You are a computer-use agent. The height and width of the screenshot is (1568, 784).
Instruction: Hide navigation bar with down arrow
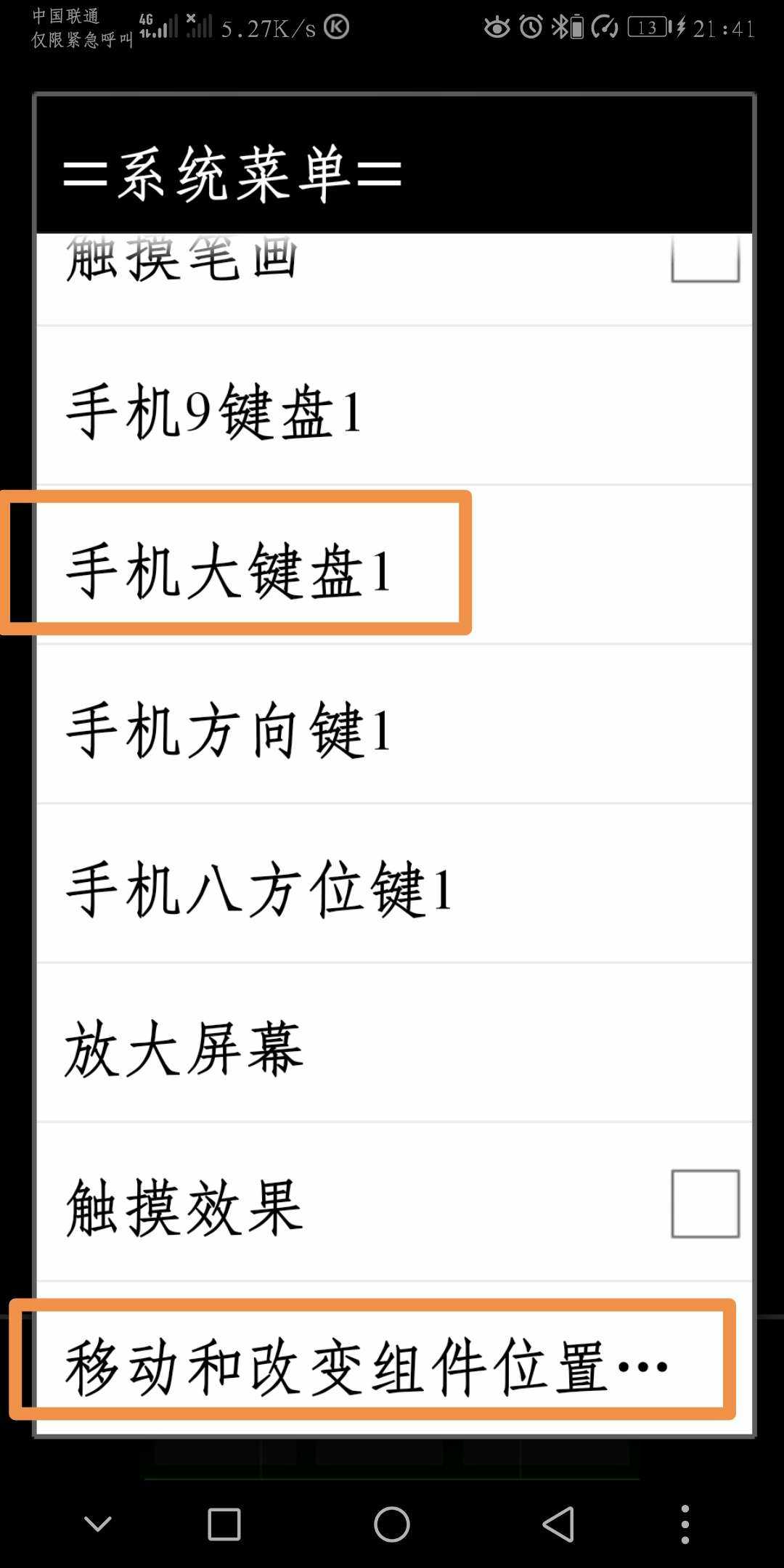coord(98,1523)
